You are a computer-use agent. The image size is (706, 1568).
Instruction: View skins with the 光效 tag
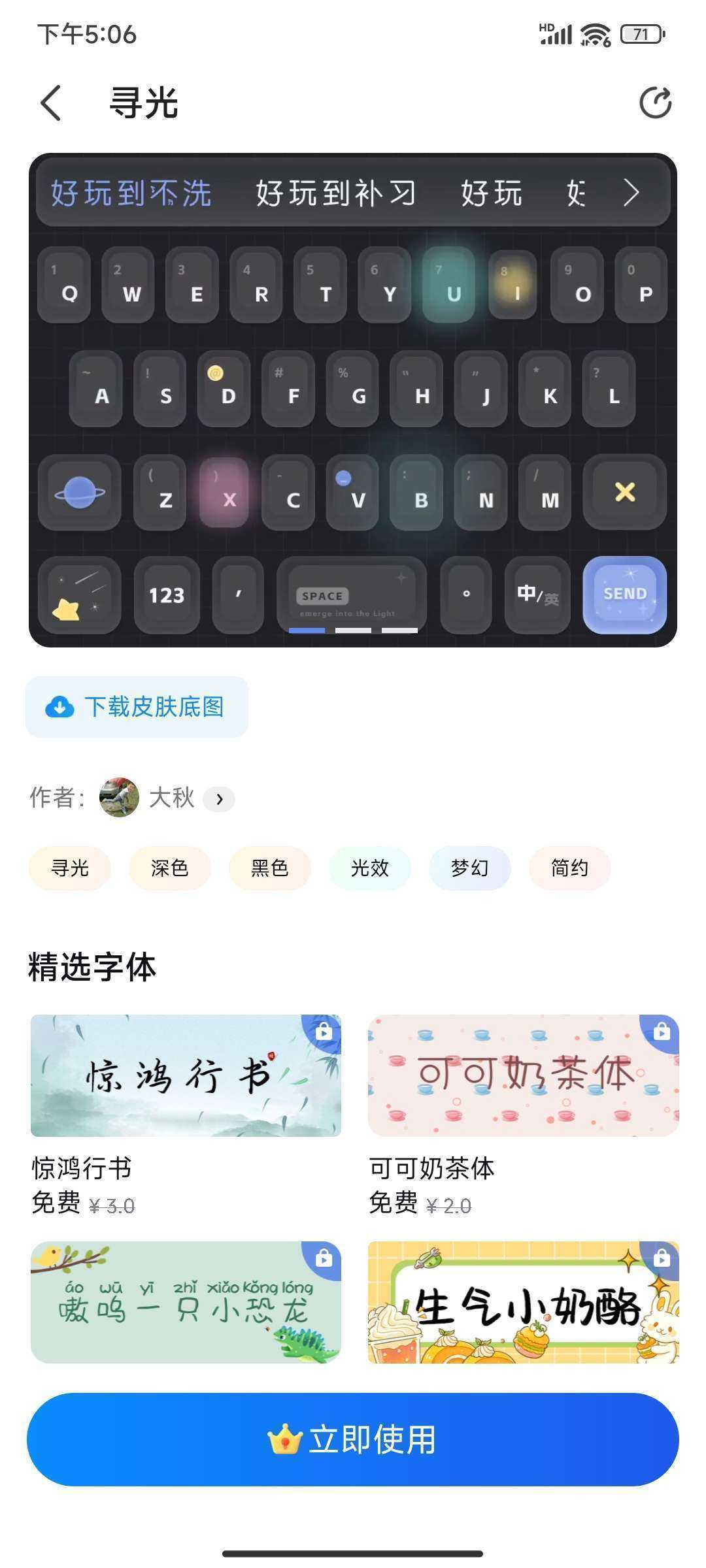[370, 868]
